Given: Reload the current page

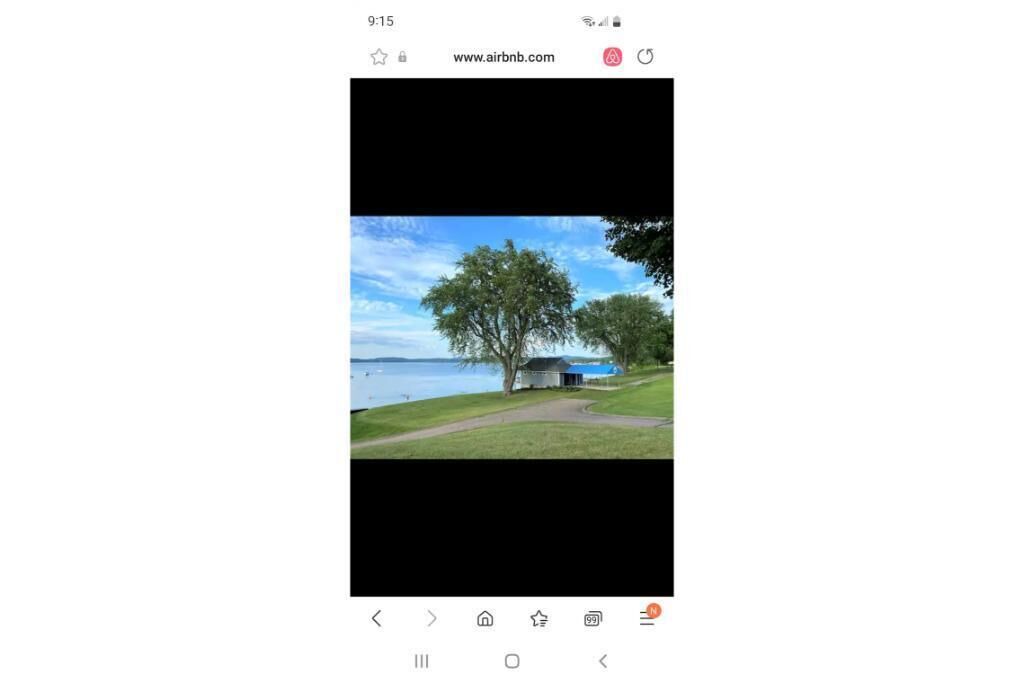Looking at the screenshot, I should click(645, 57).
